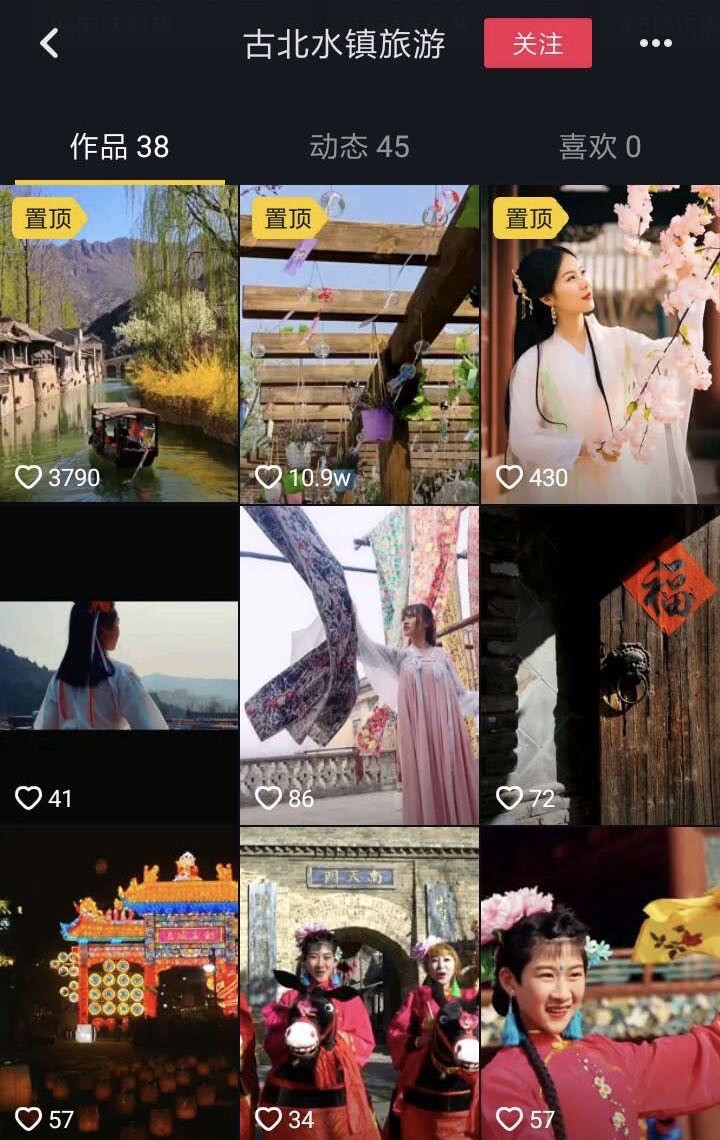
Task: Open the 喜欢 0 tab
Action: coord(599,147)
